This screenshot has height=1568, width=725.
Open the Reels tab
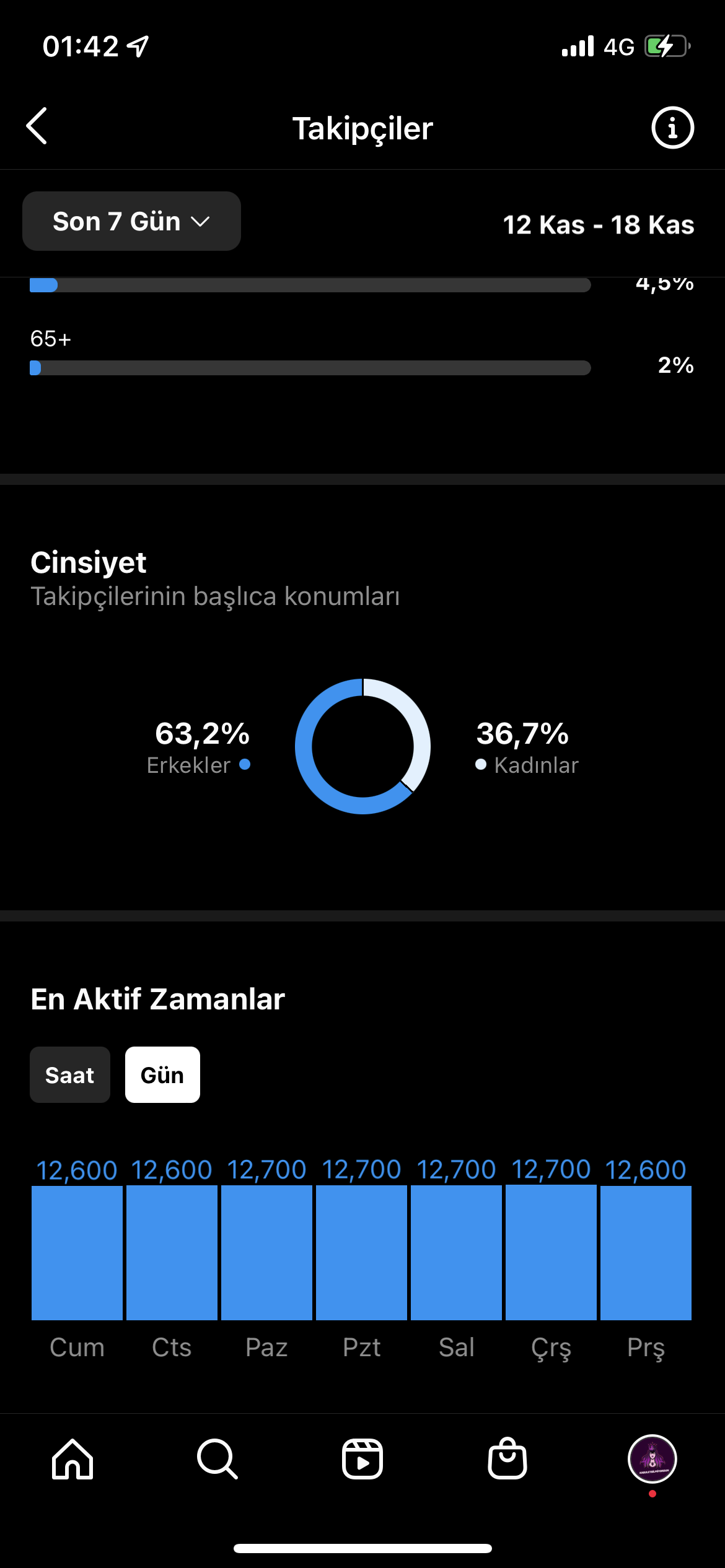click(x=362, y=1459)
